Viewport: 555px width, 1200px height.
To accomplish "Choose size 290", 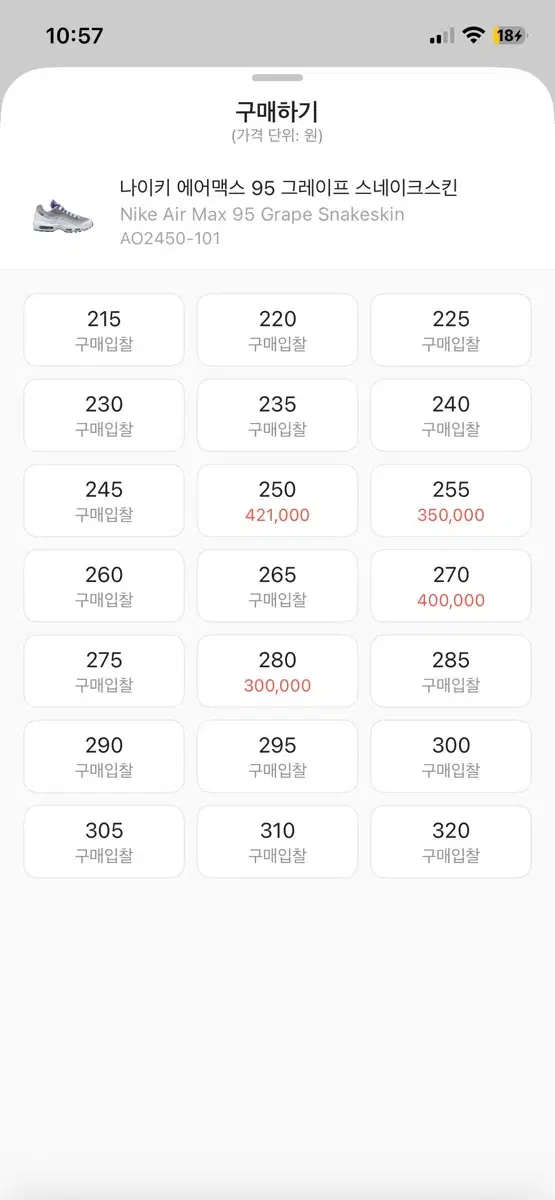I will tap(104, 757).
